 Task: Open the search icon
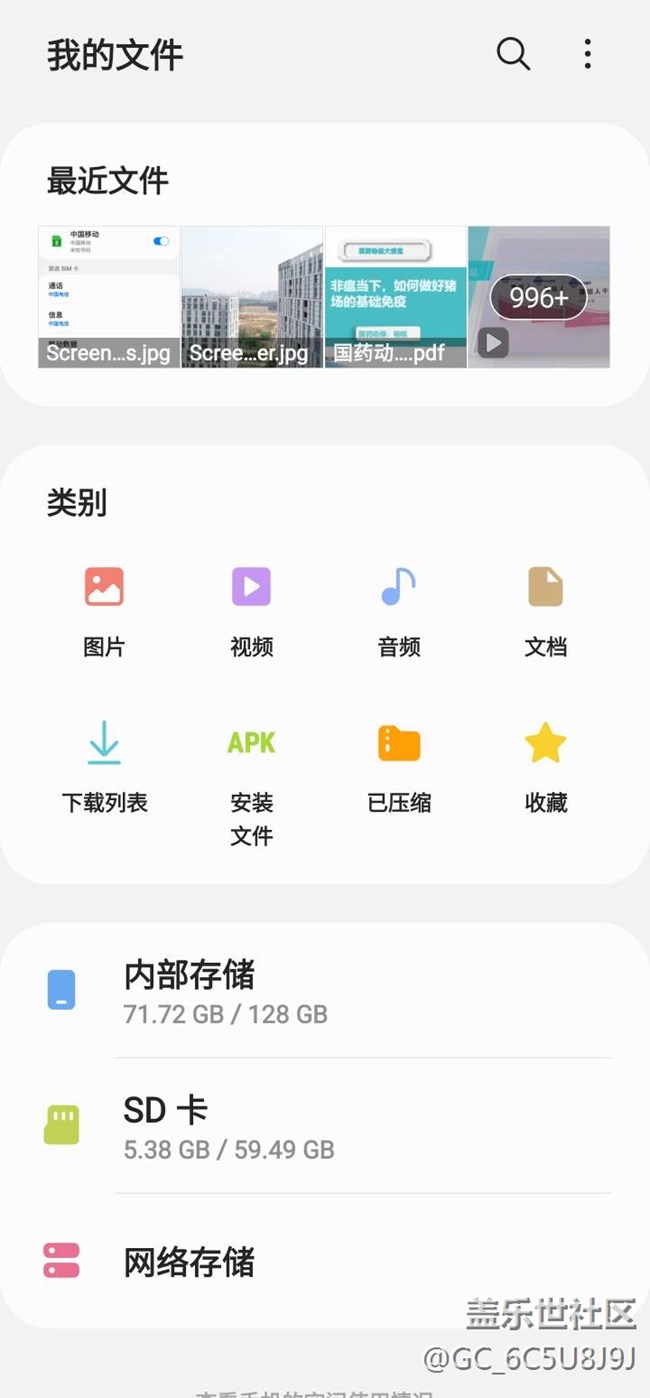[513, 54]
